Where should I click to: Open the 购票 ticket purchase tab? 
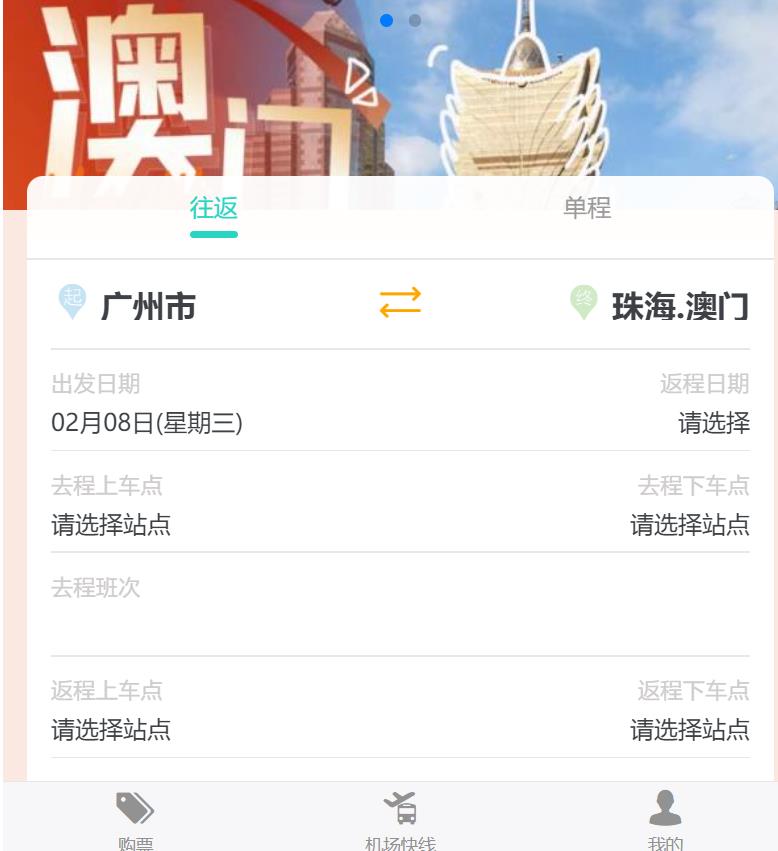click(135, 818)
